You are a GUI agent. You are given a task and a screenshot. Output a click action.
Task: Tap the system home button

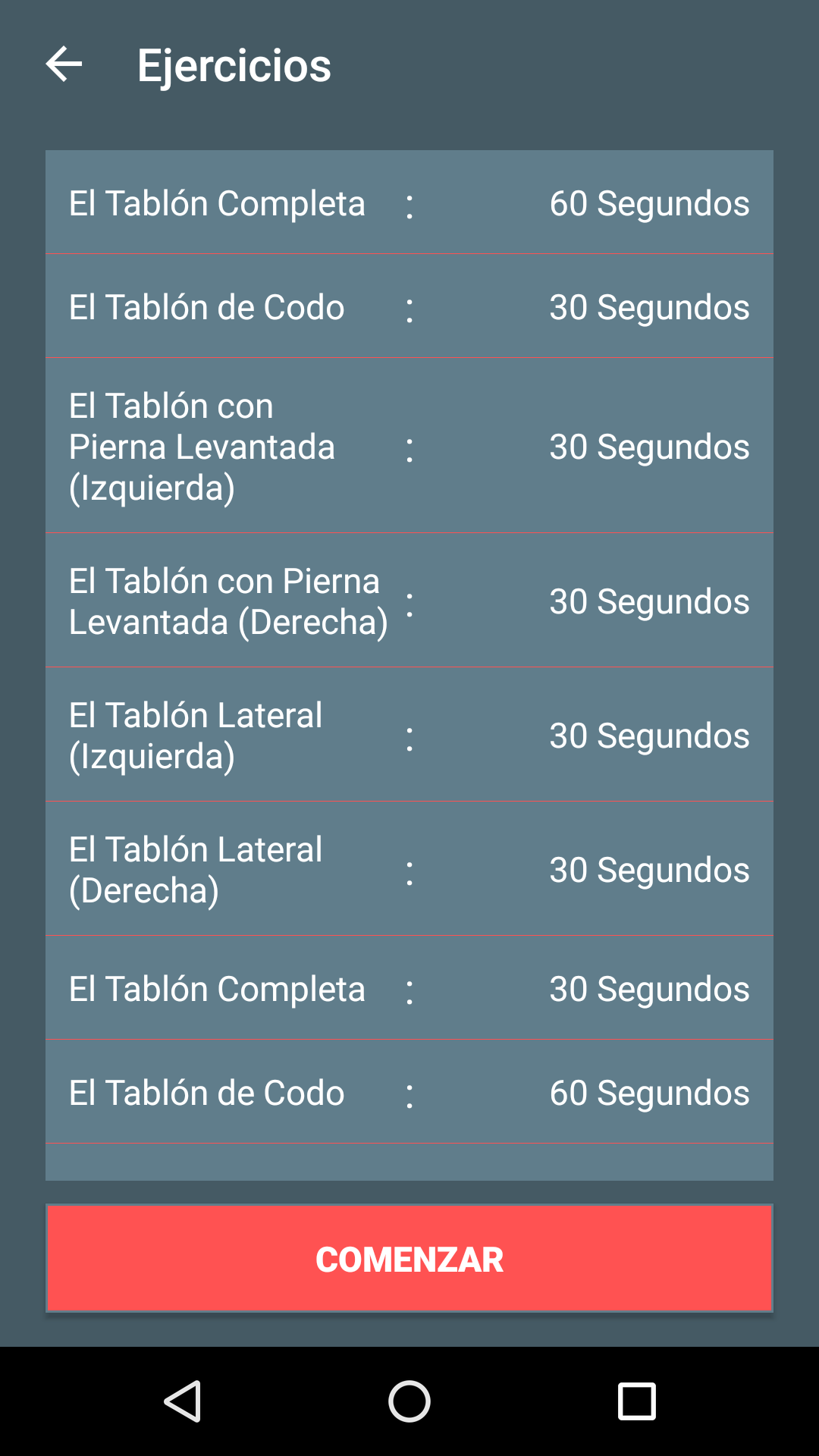[x=409, y=1401]
